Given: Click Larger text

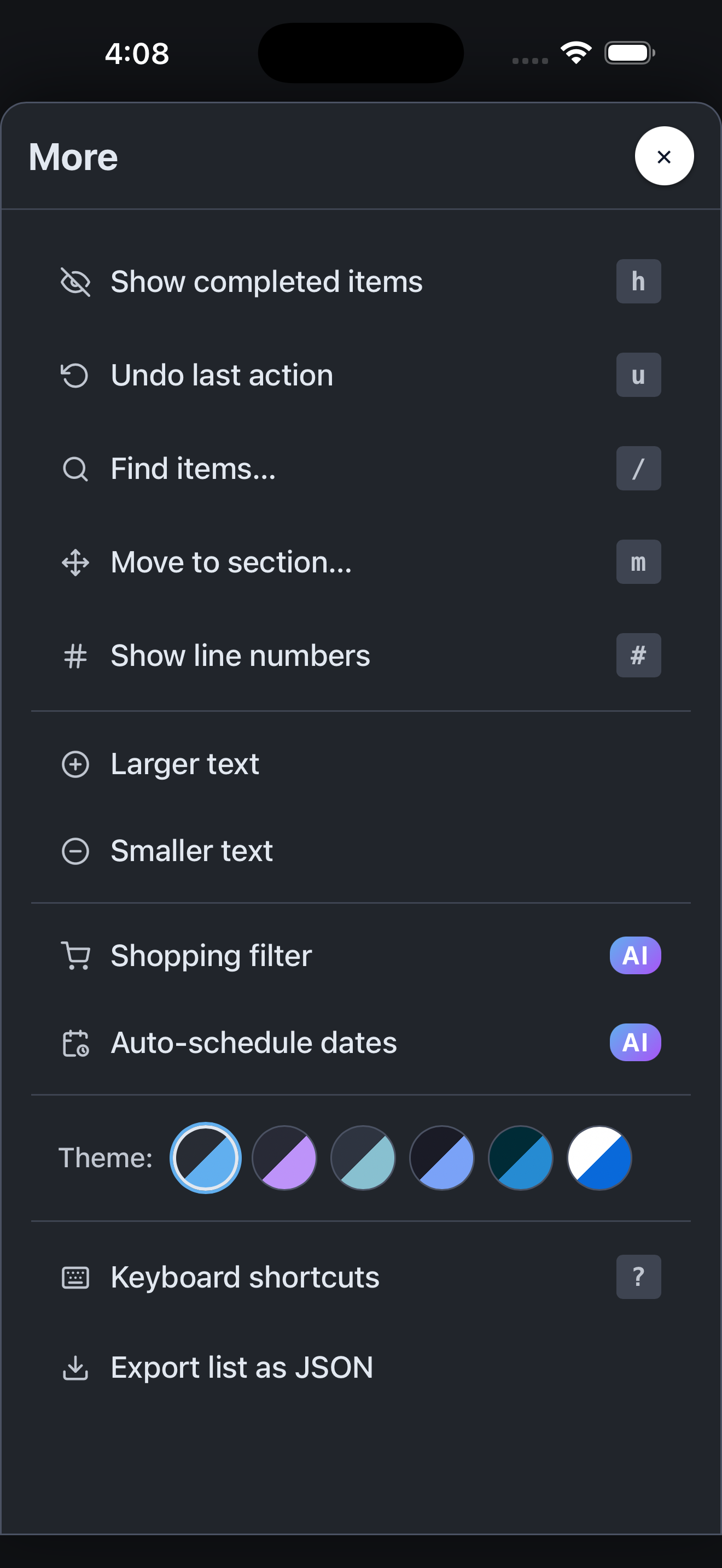Looking at the screenshot, I should click(184, 763).
